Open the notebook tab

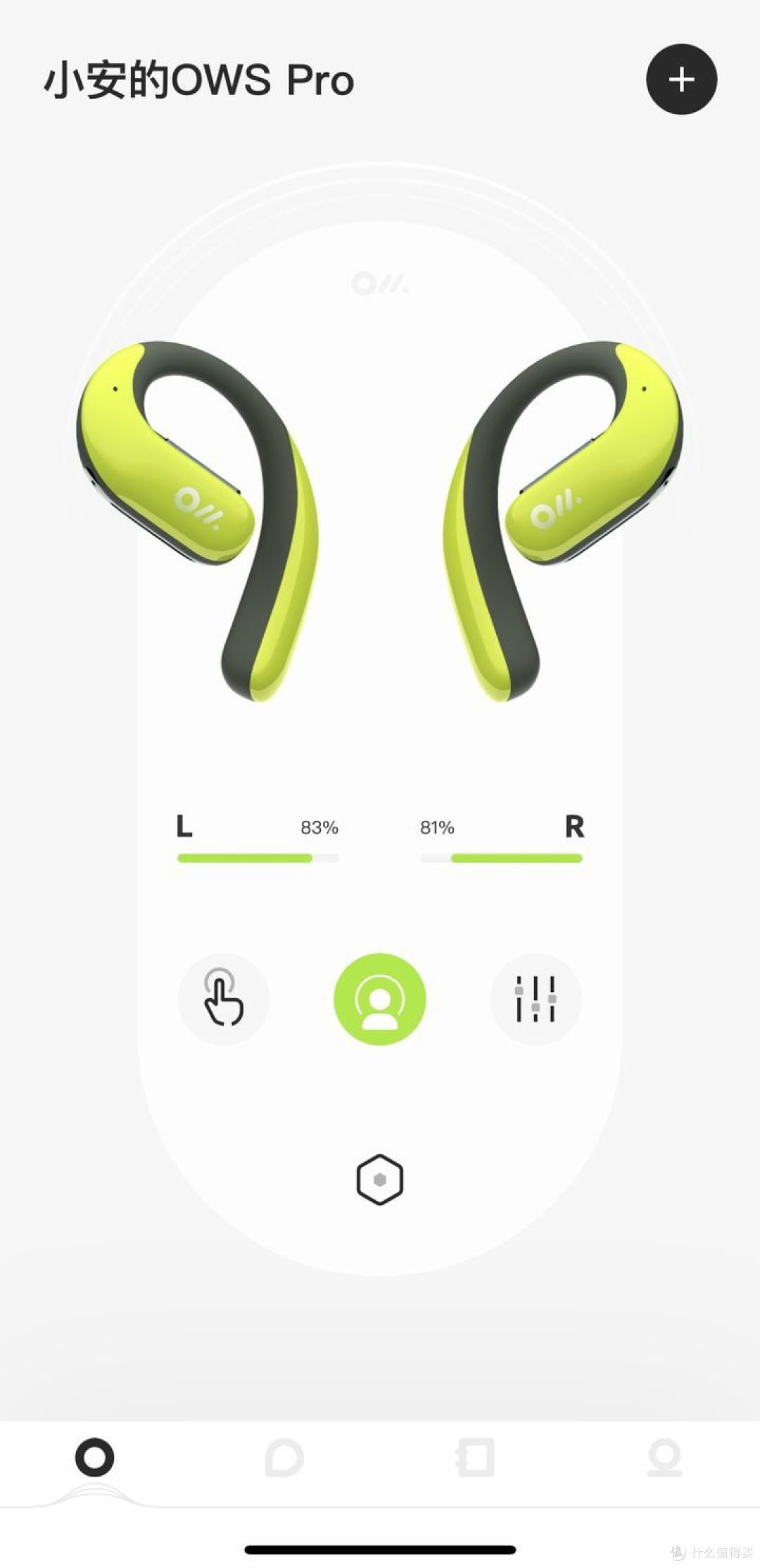(x=474, y=1457)
